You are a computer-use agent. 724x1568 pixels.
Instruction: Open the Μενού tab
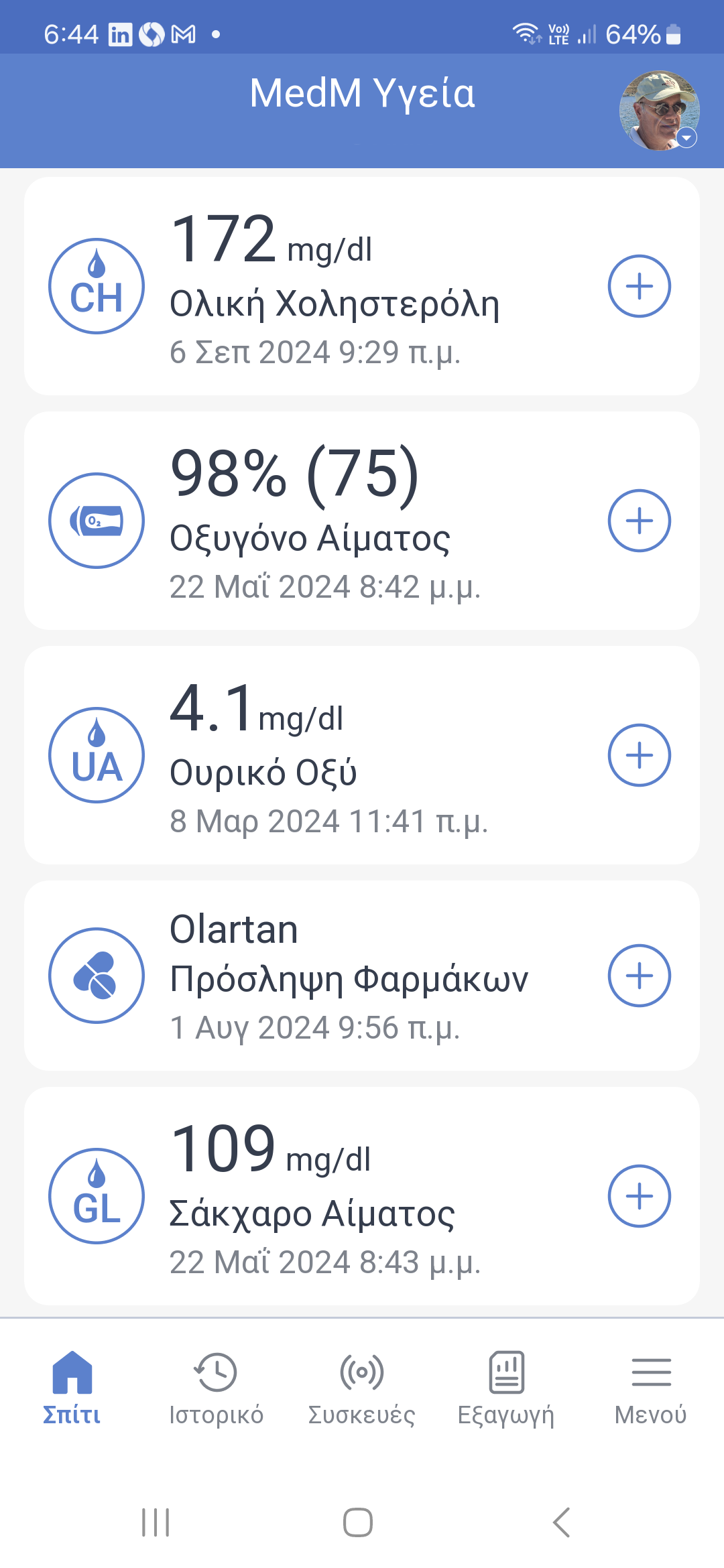point(651,1387)
